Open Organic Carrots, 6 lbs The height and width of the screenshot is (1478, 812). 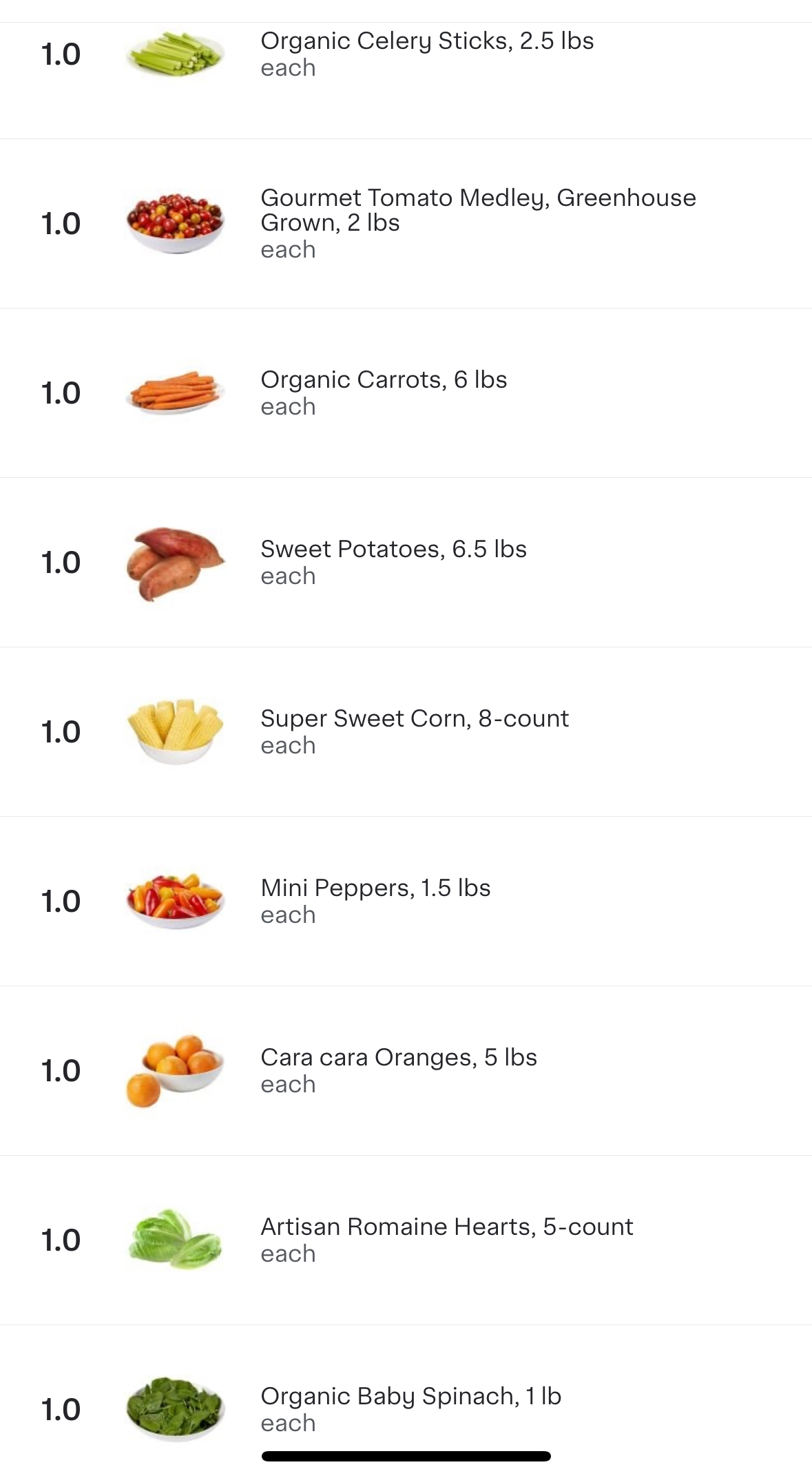pyautogui.click(x=406, y=393)
